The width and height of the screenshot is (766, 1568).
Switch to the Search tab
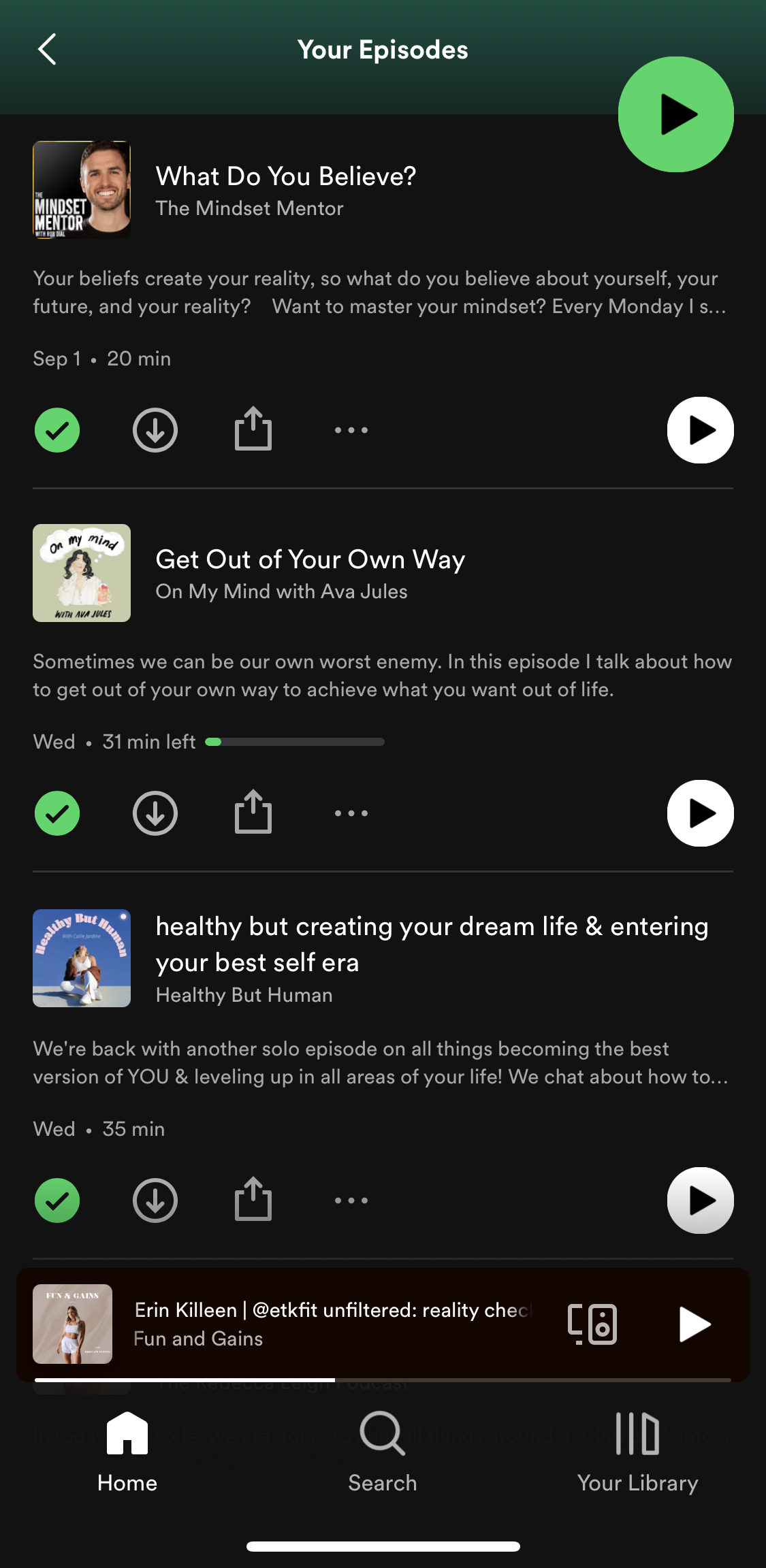coord(383,1451)
